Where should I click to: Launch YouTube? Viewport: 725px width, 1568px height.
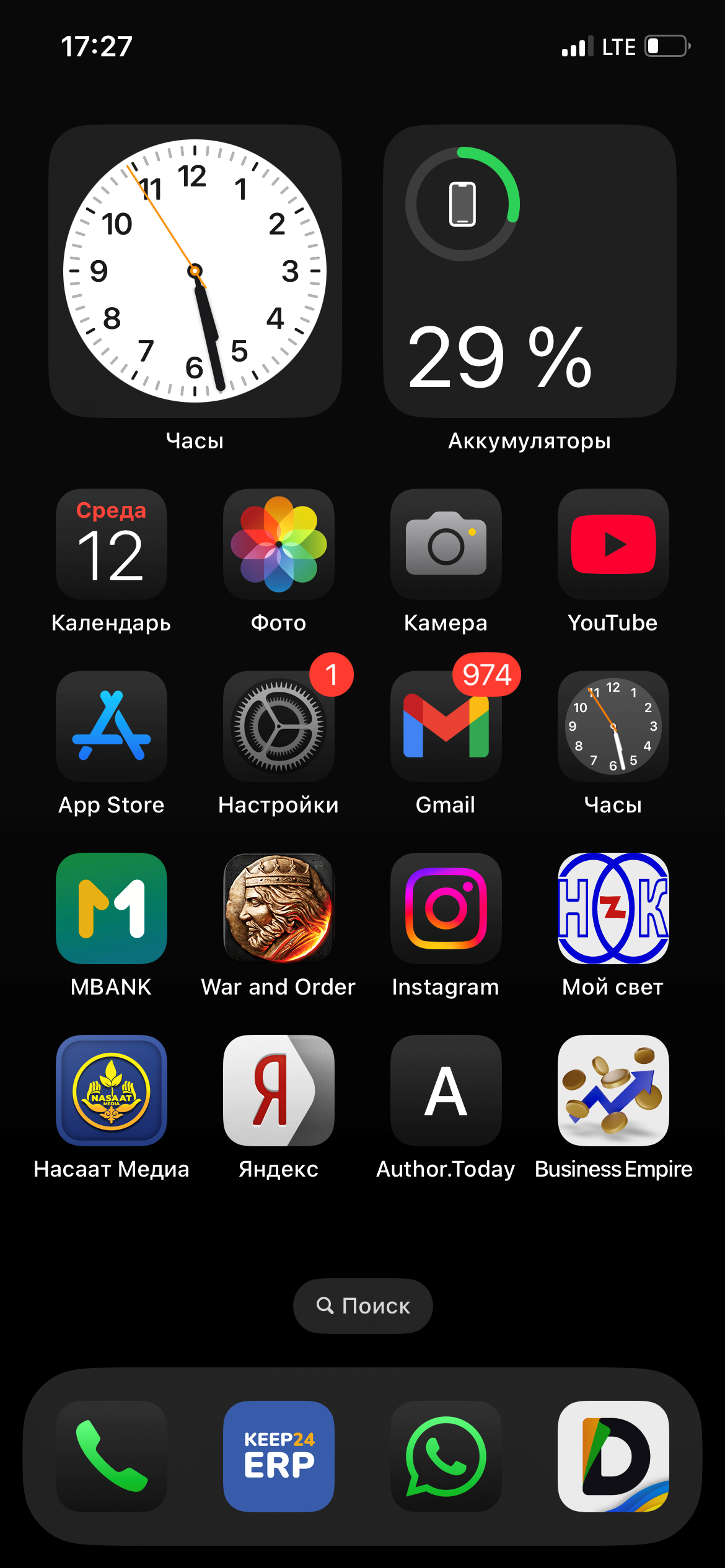pos(613,545)
